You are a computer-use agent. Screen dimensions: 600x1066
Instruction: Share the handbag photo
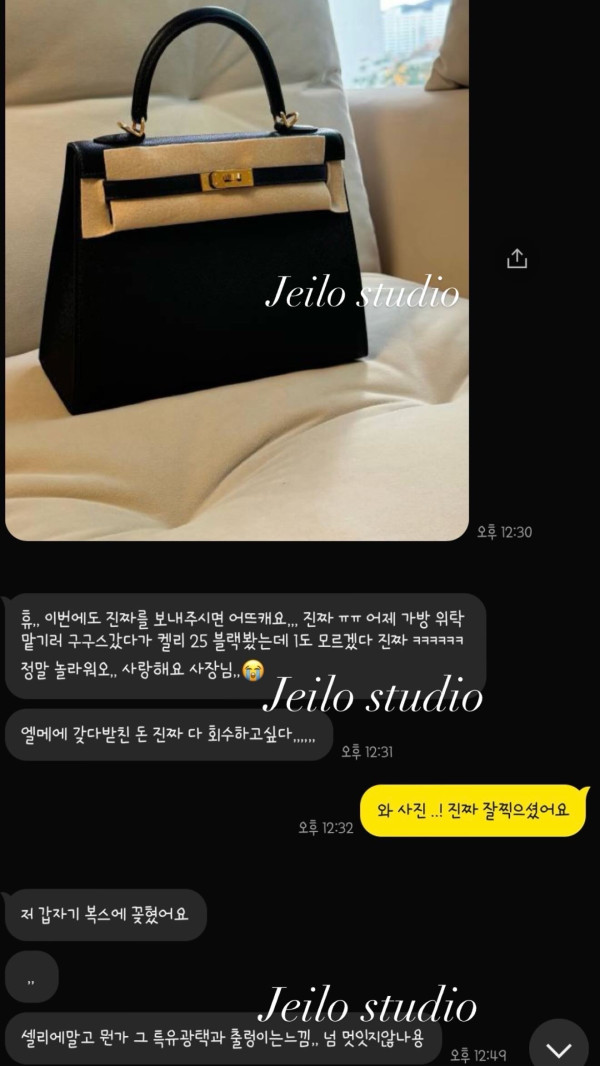516,258
